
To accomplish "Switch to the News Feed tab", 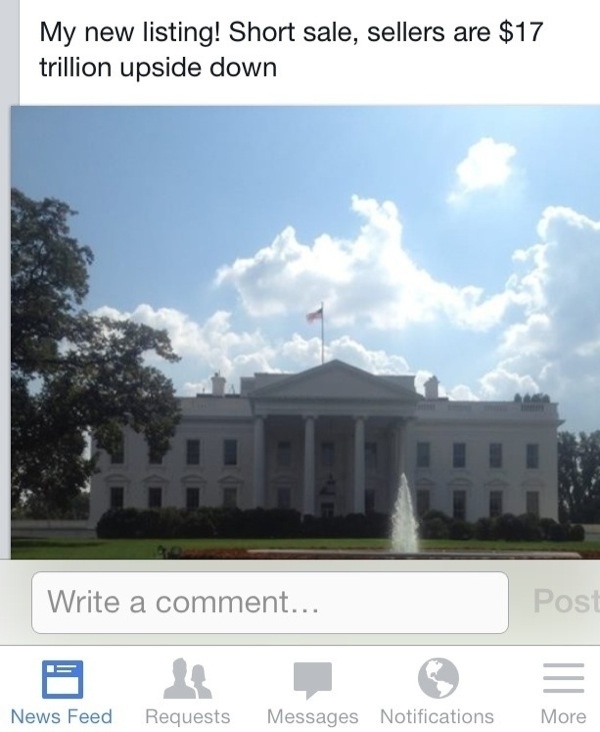I will [62, 692].
